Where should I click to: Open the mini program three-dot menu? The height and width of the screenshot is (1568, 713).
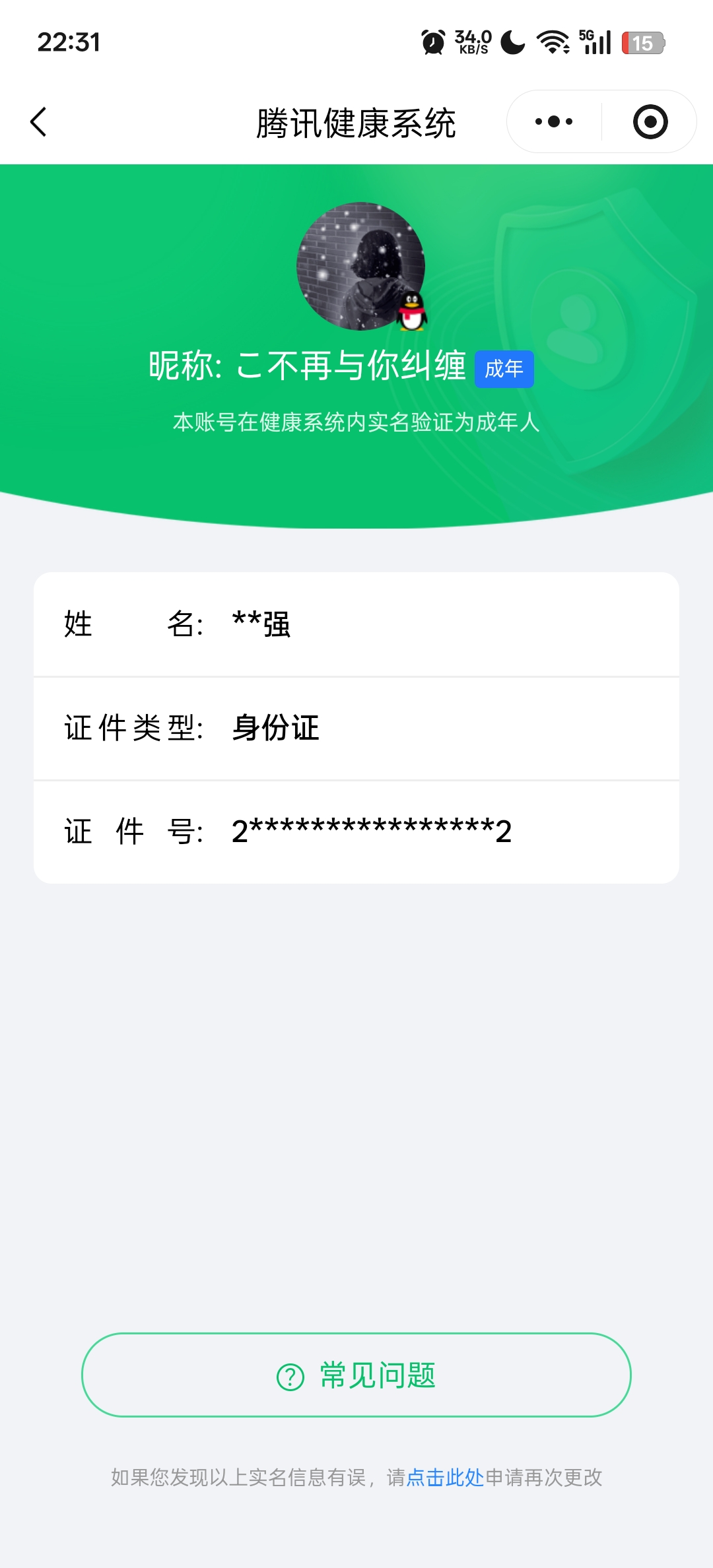[554, 122]
